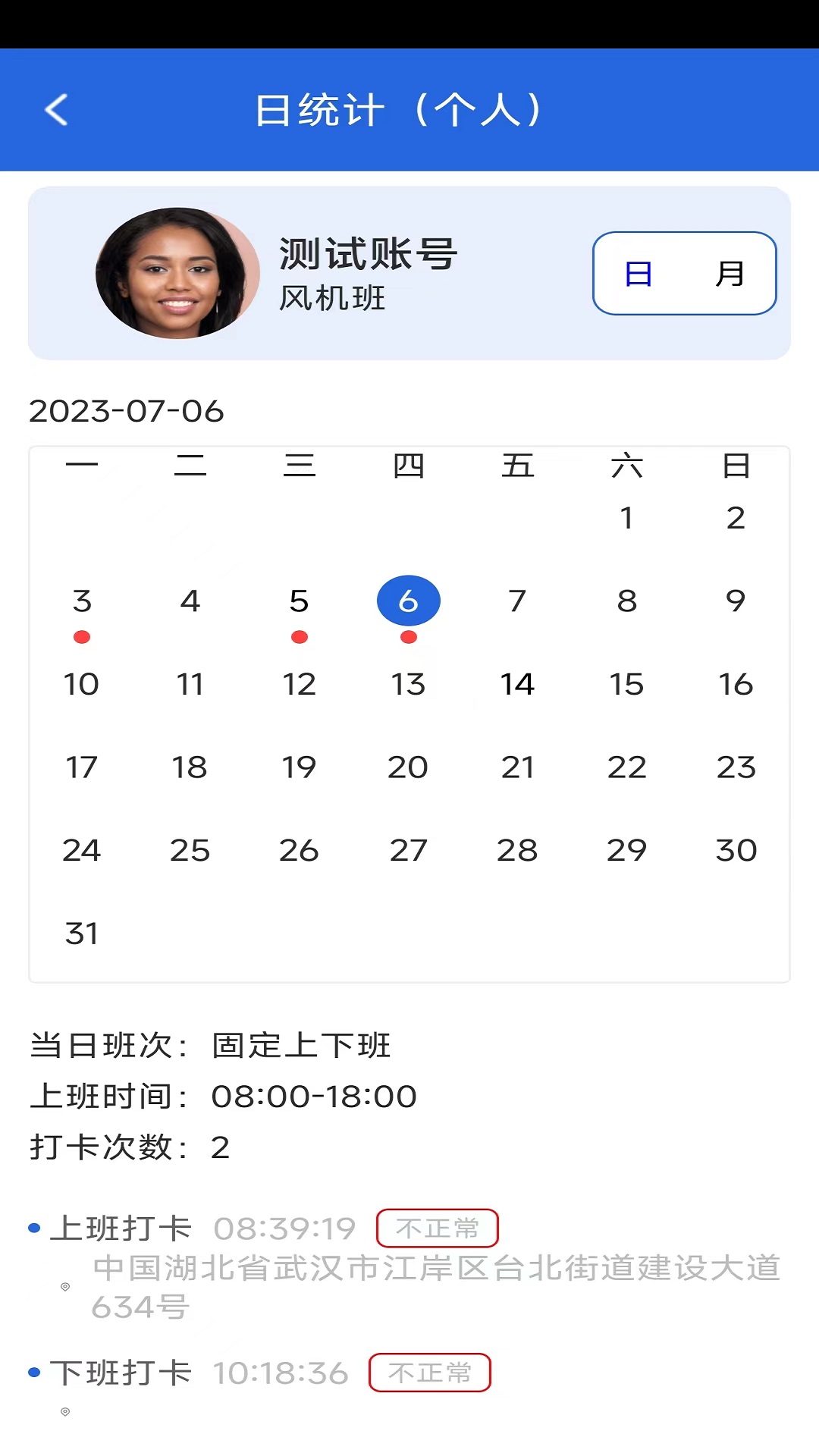Image resolution: width=819 pixels, height=1456 pixels.
Task: Select 日 statistics view
Action: click(639, 274)
